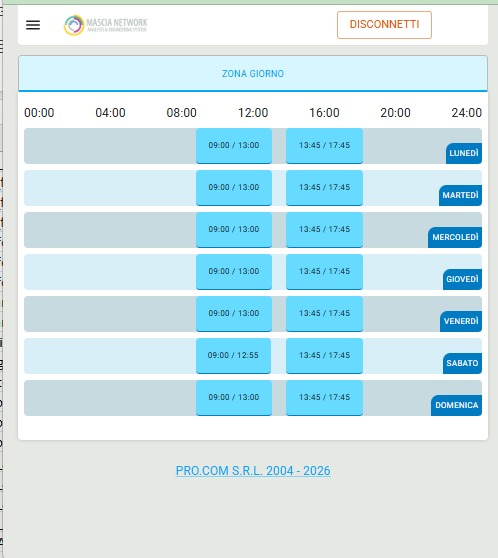This screenshot has height=558, width=498.
Task: Open the Domenica day label
Action: [456, 405]
